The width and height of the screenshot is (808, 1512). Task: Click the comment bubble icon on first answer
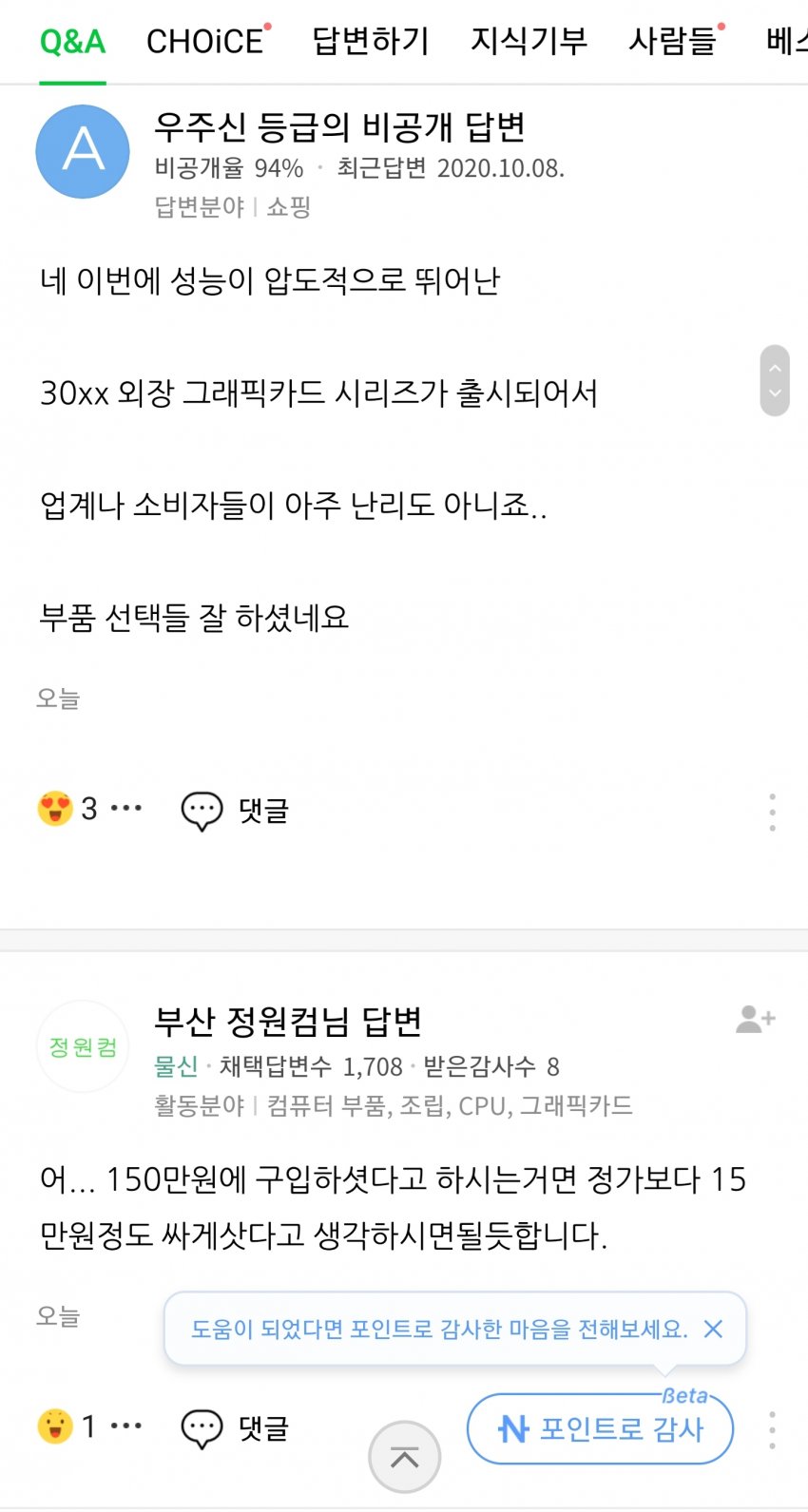(202, 811)
